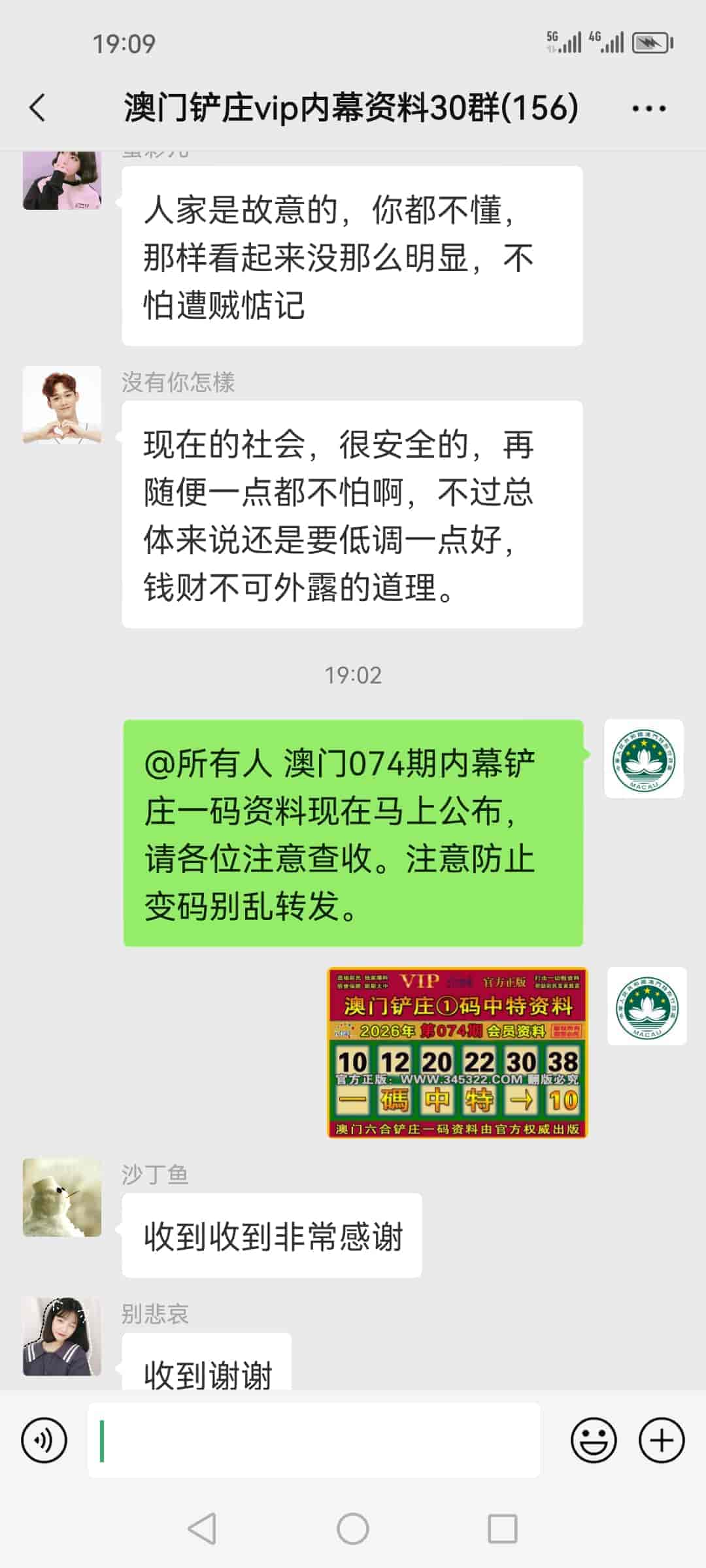
Task: Open 沒有你怎樣's profile avatar
Action: pyautogui.click(x=62, y=404)
